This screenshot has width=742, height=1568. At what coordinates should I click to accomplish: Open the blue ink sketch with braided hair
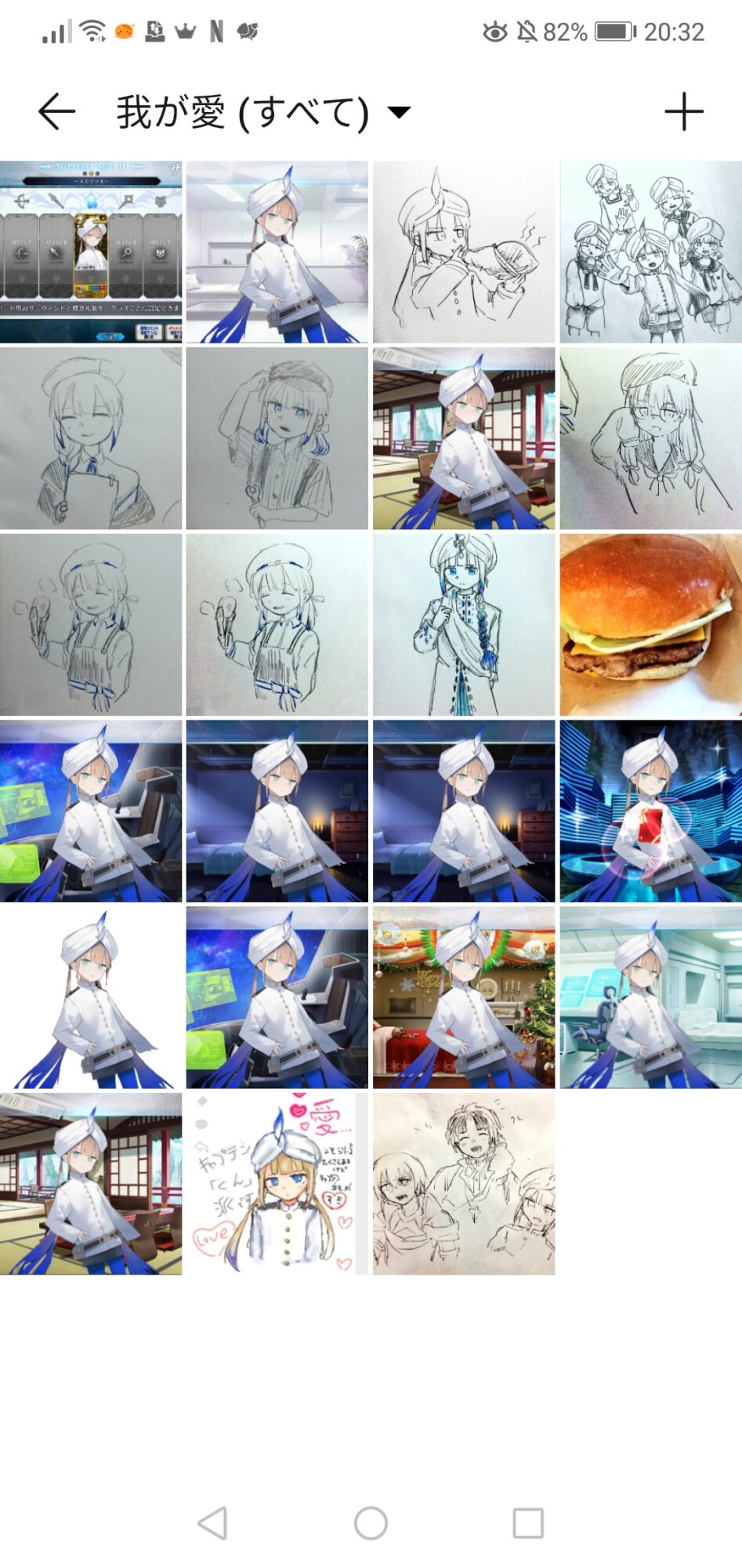tap(464, 625)
